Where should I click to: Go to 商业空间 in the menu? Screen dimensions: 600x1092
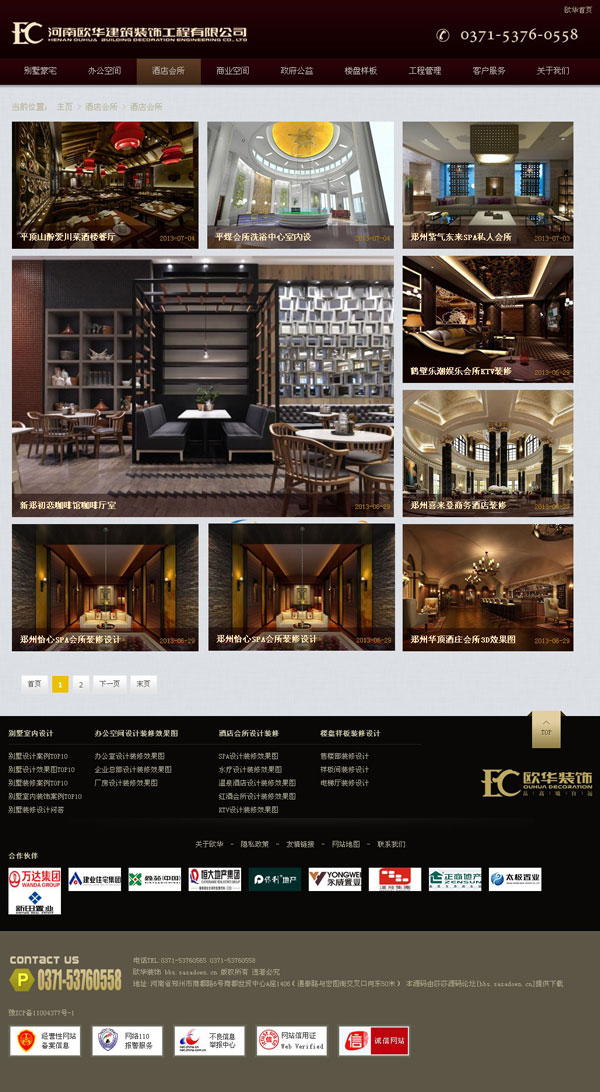tap(232, 71)
